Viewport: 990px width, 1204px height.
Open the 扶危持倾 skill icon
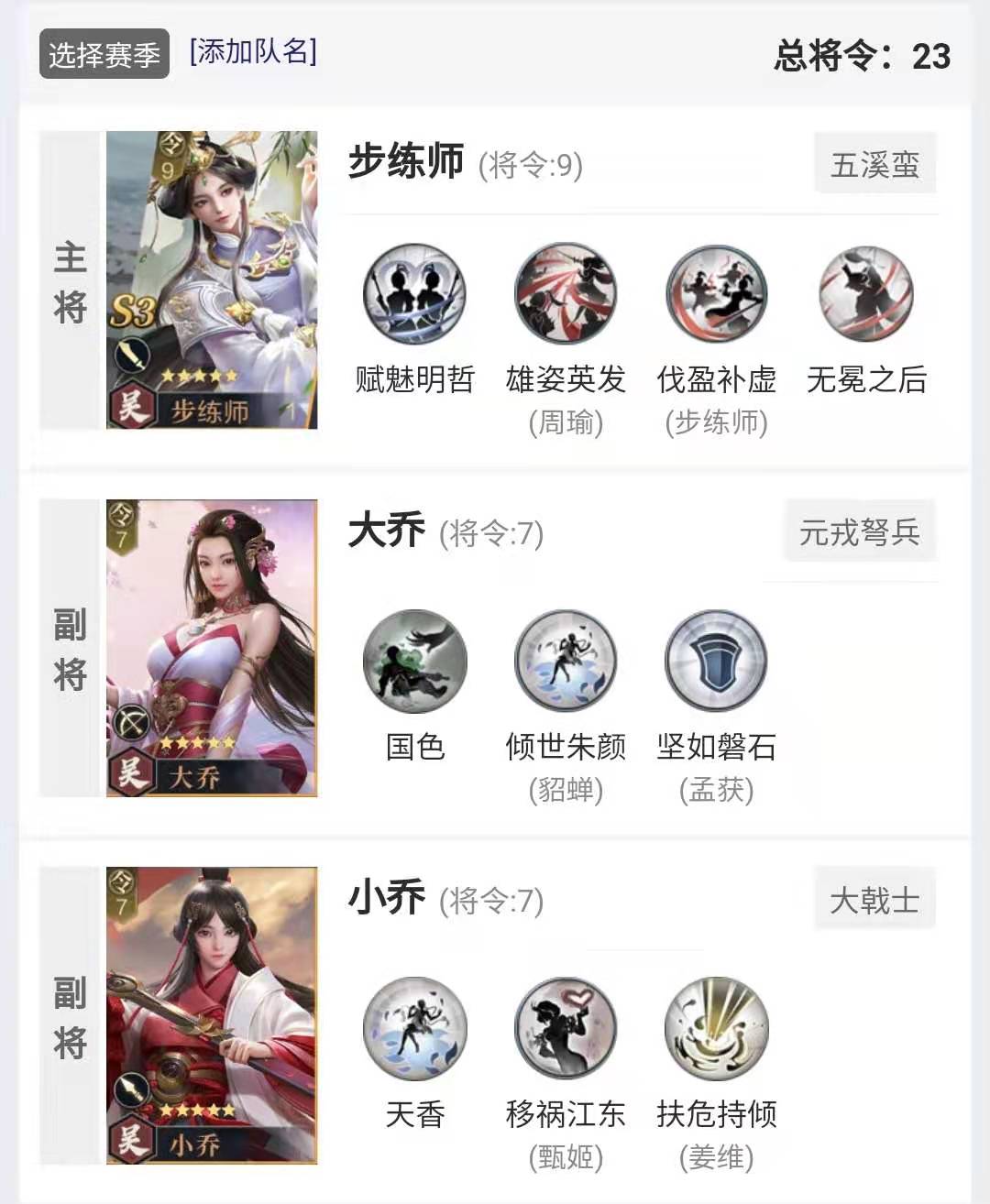pyautogui.click(x=716, y=1029)
